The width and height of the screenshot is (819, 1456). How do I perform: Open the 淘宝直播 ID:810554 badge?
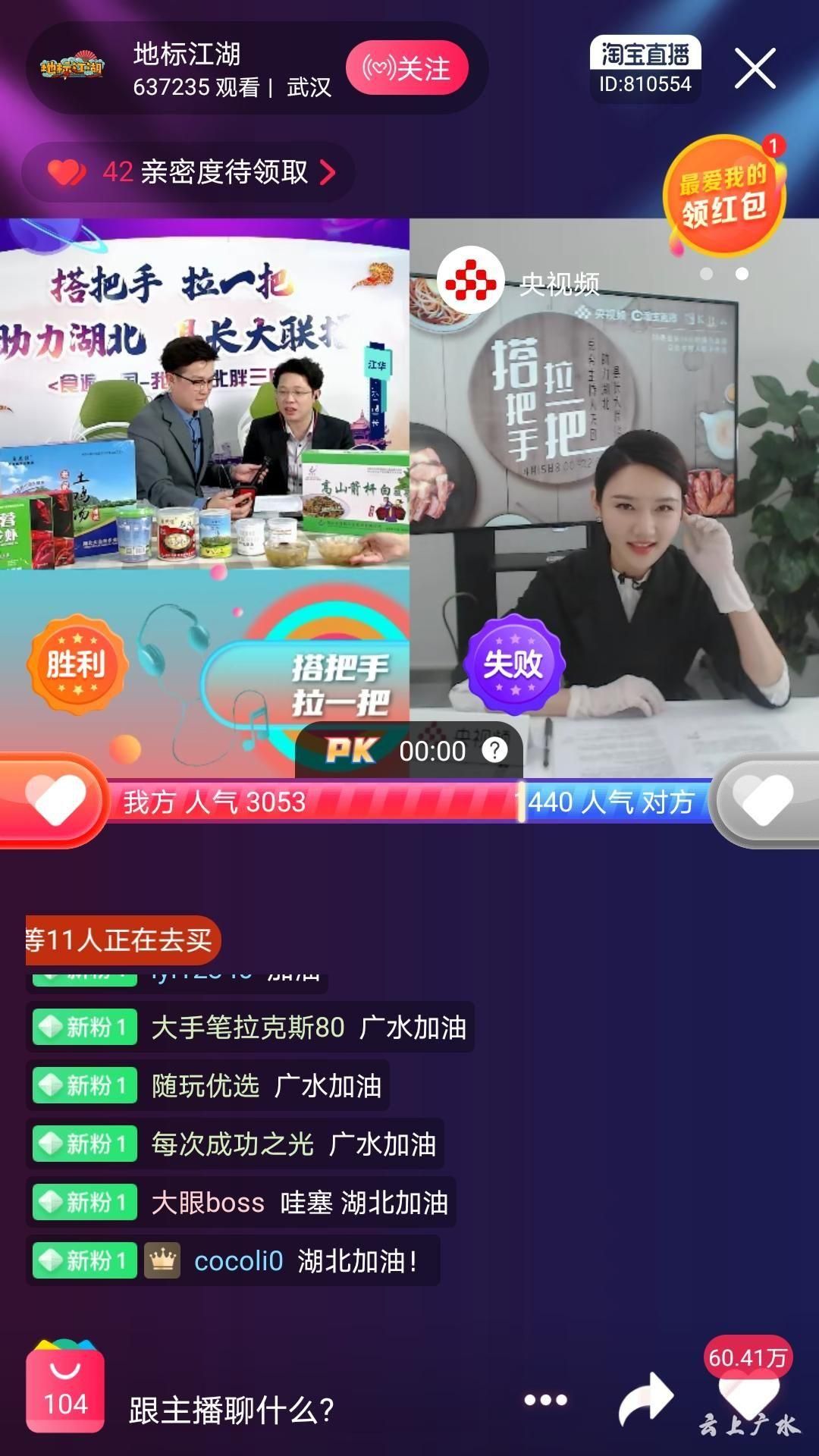645,68
